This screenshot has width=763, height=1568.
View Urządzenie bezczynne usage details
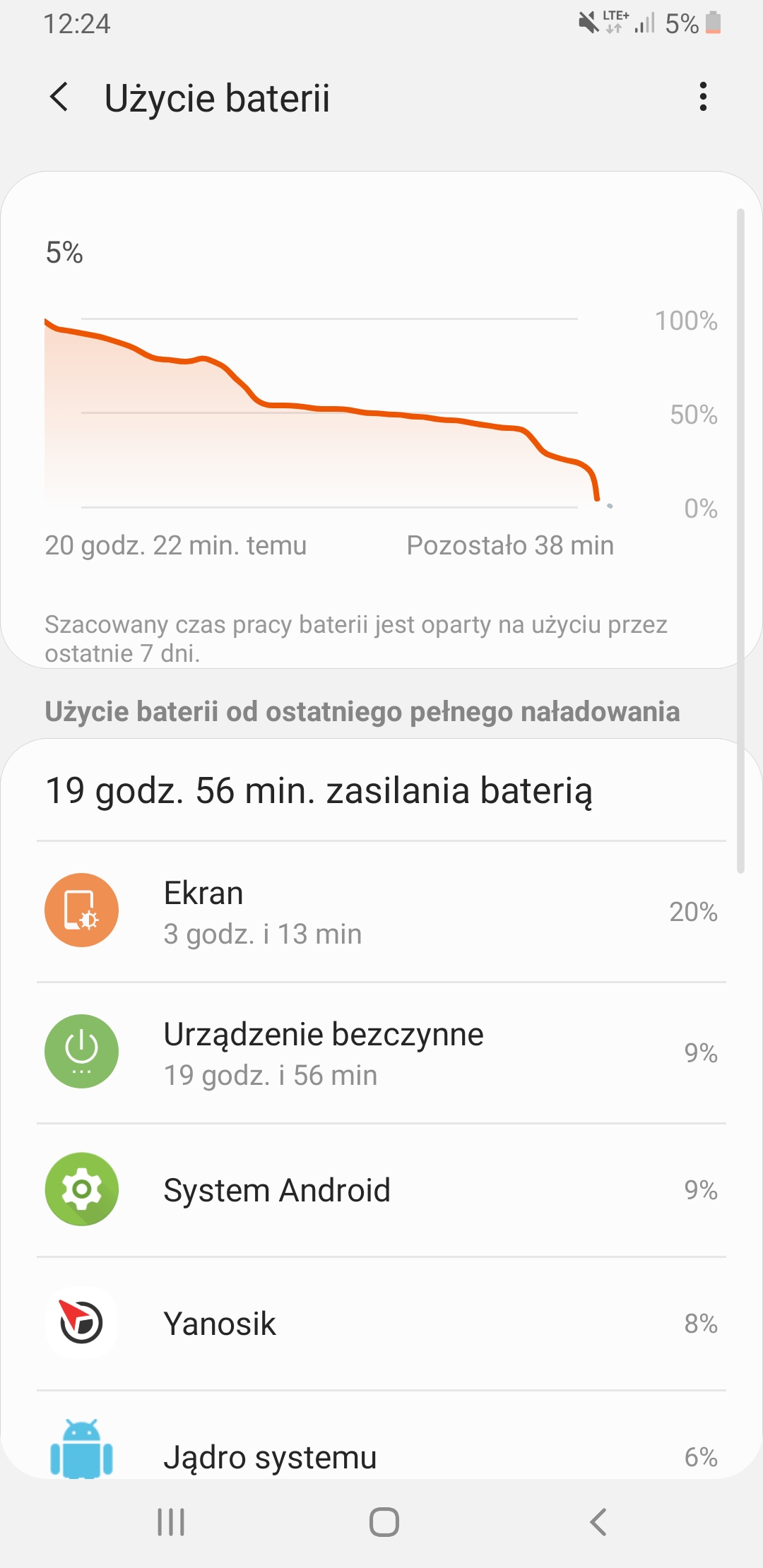(381, 1053)
